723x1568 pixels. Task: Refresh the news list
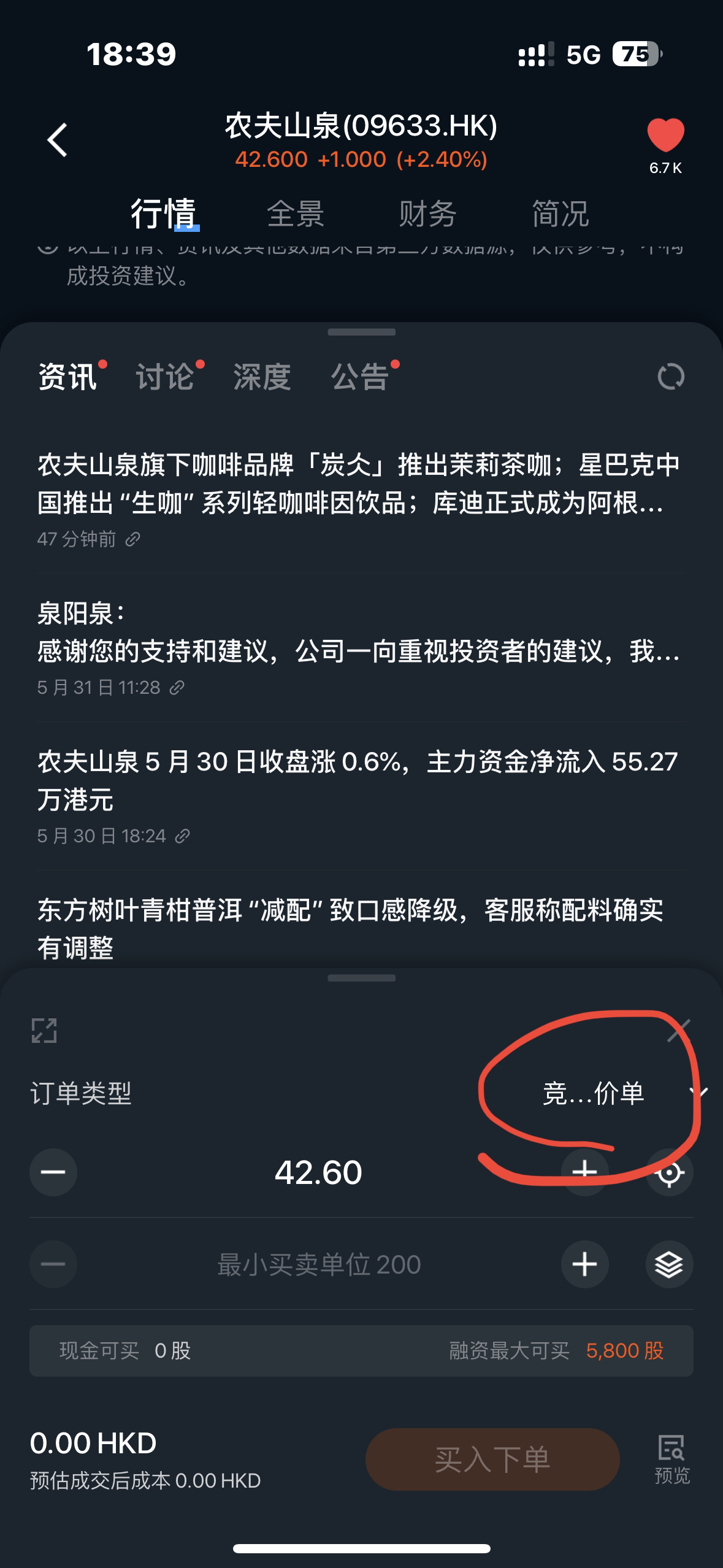tap(670, 376)
